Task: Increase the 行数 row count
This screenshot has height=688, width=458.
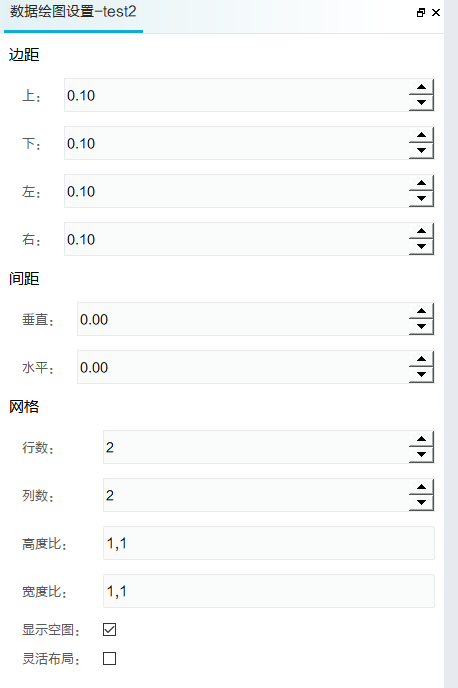Action: [x=422, y=439]
